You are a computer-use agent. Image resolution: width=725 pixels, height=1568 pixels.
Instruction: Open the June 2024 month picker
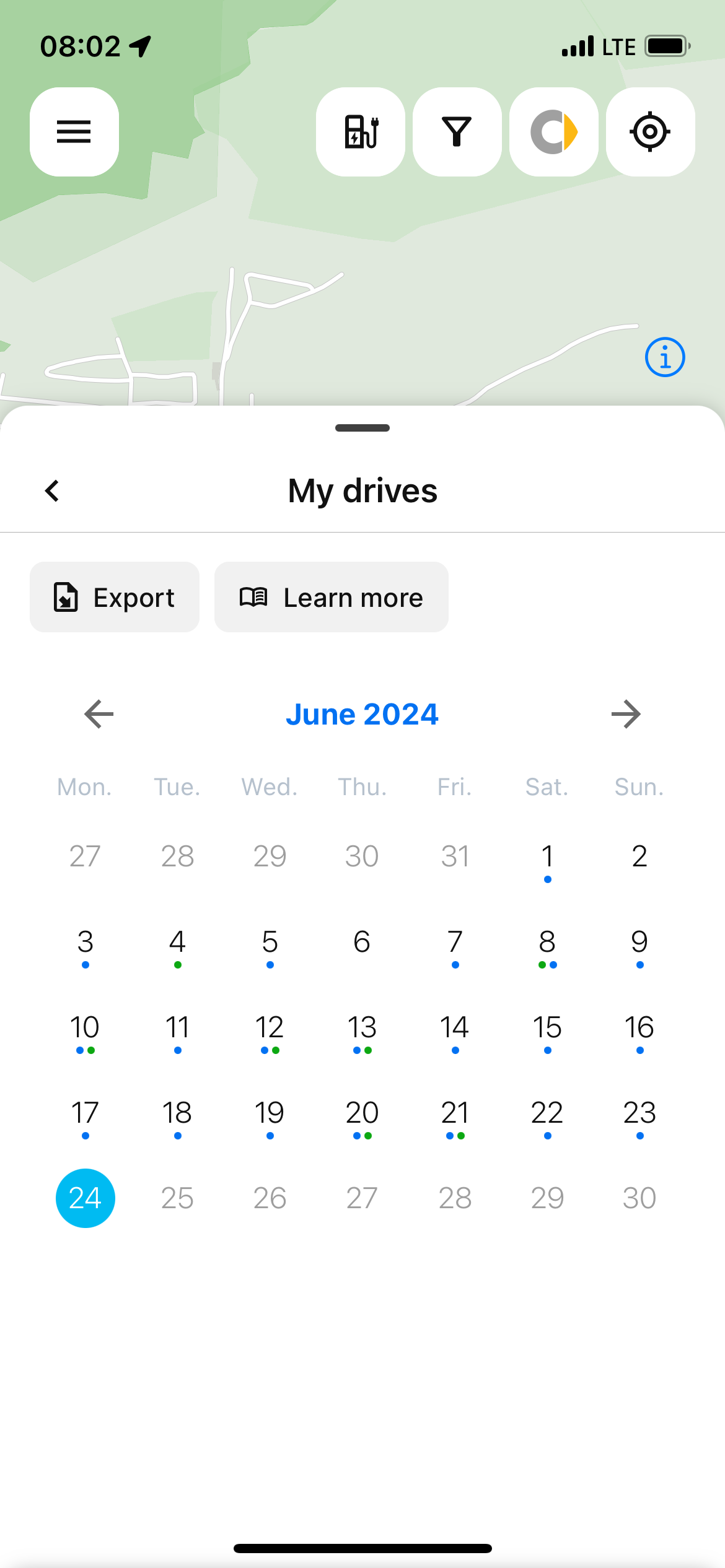coord(362,714)
